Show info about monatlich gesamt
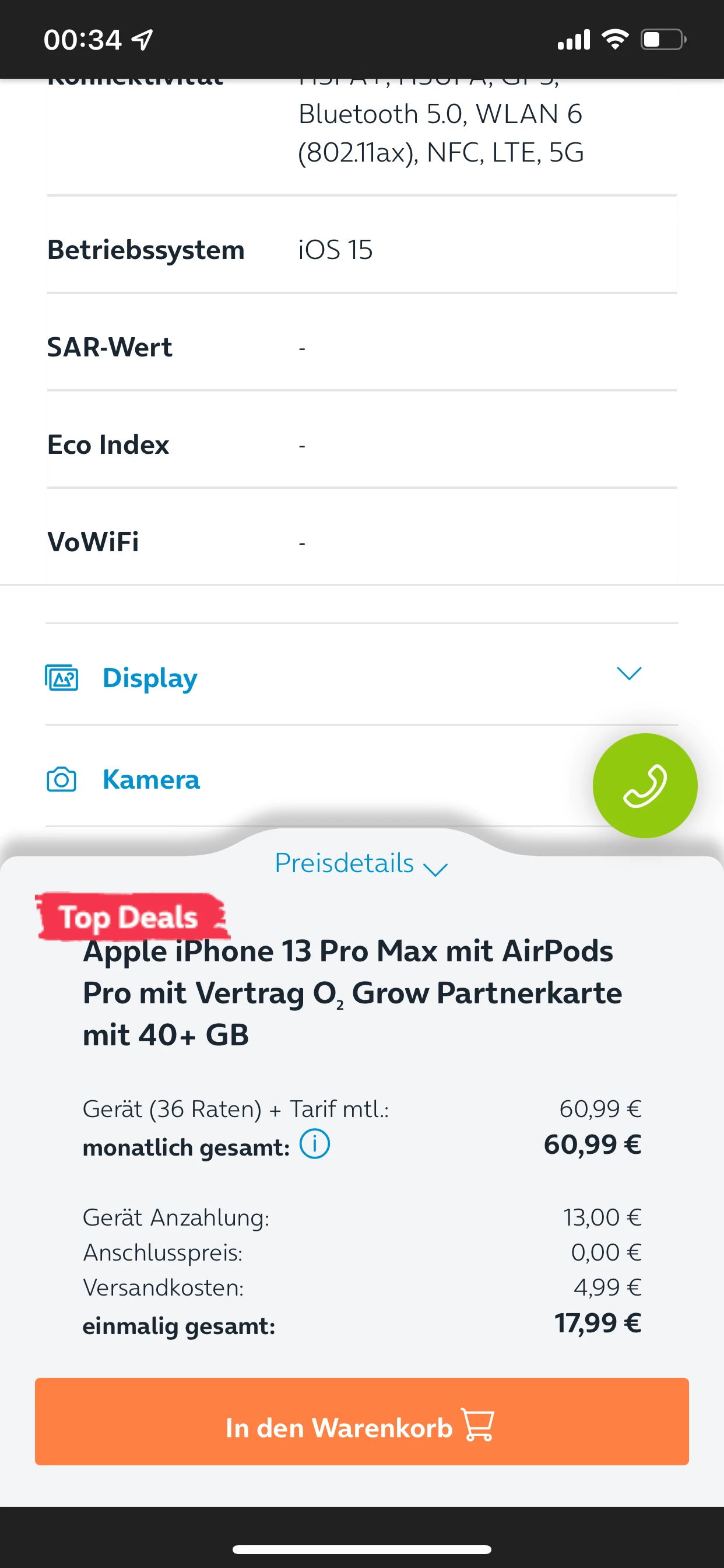 (315, 1144)
